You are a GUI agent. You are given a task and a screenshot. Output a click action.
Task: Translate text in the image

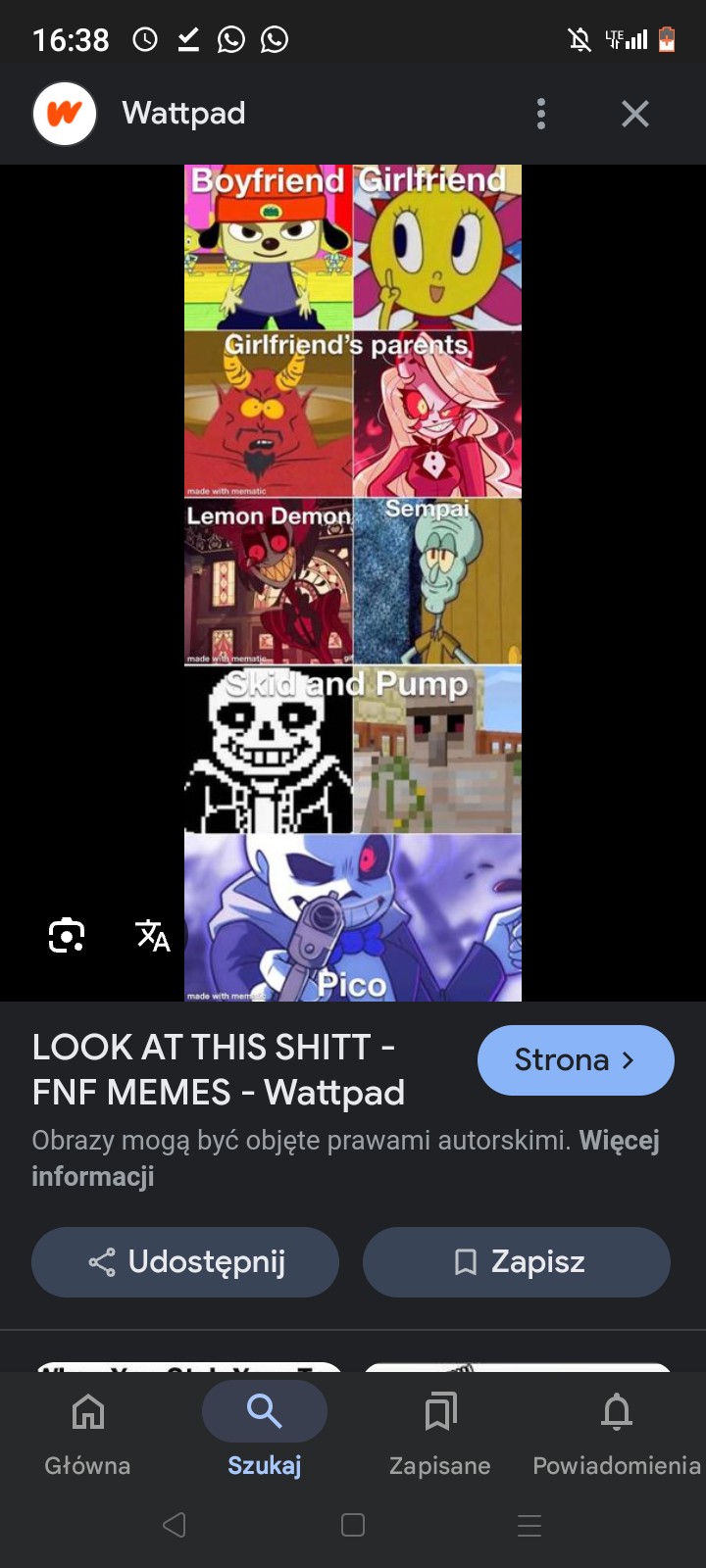pyautogui.click(x=152, y=935)
